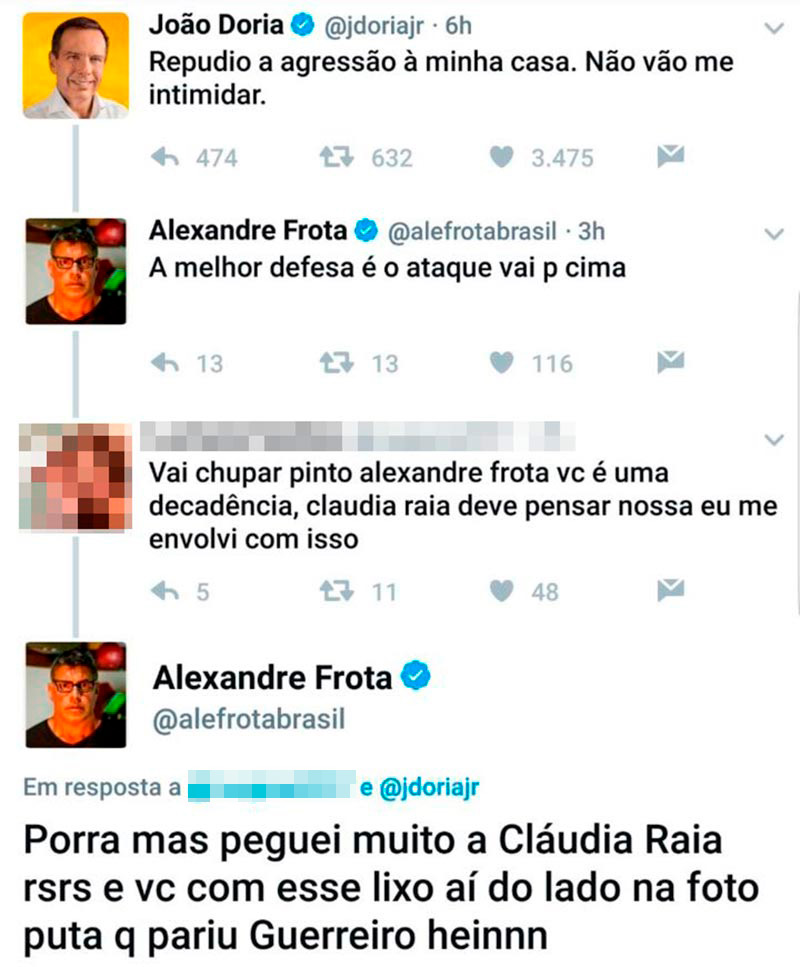Open Alexandre Frota's avatar beside @alefrotabrasil · 3h
This screenshot has width=800, height=967.
pos(75,271)
